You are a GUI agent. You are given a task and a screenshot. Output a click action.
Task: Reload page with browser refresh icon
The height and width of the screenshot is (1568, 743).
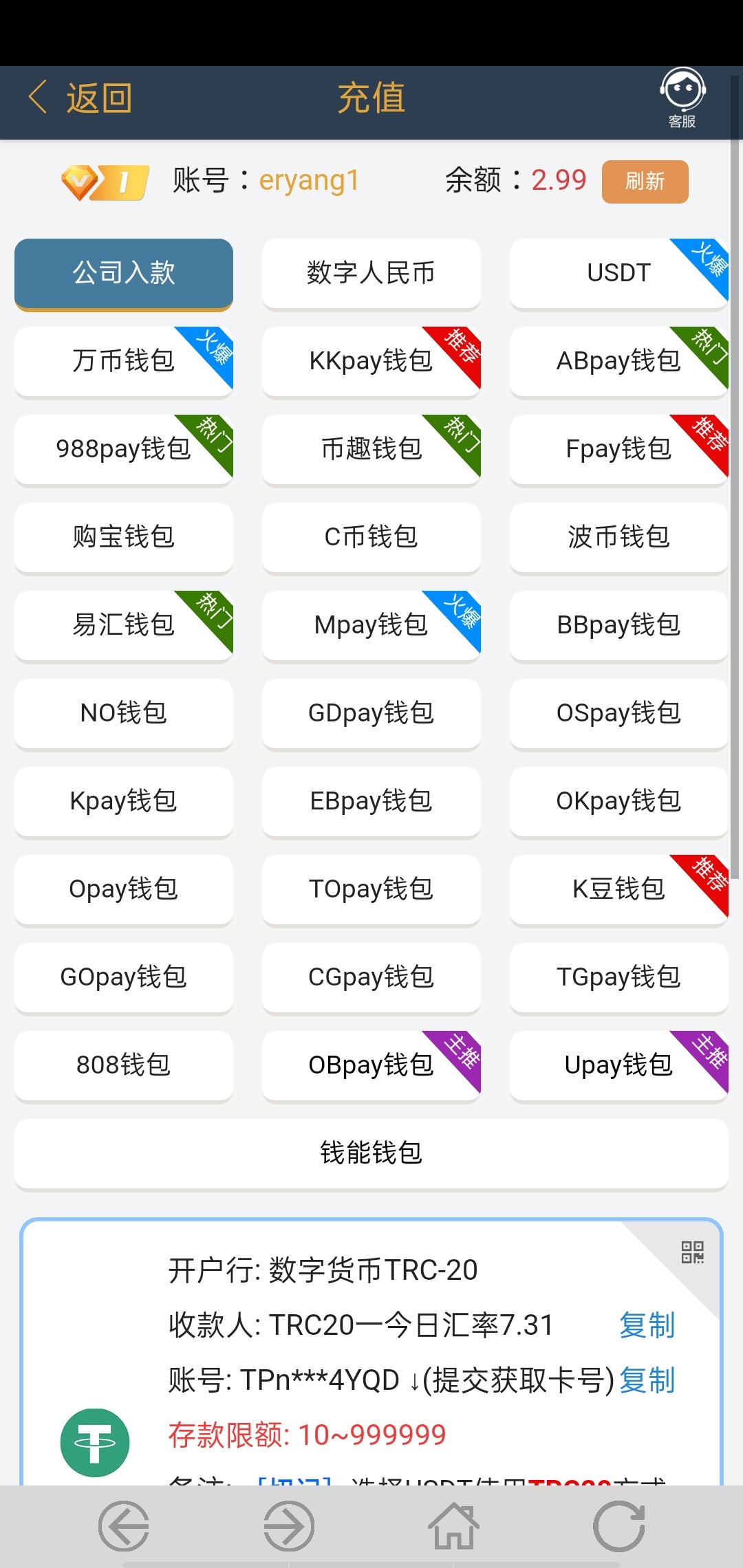618,1527
